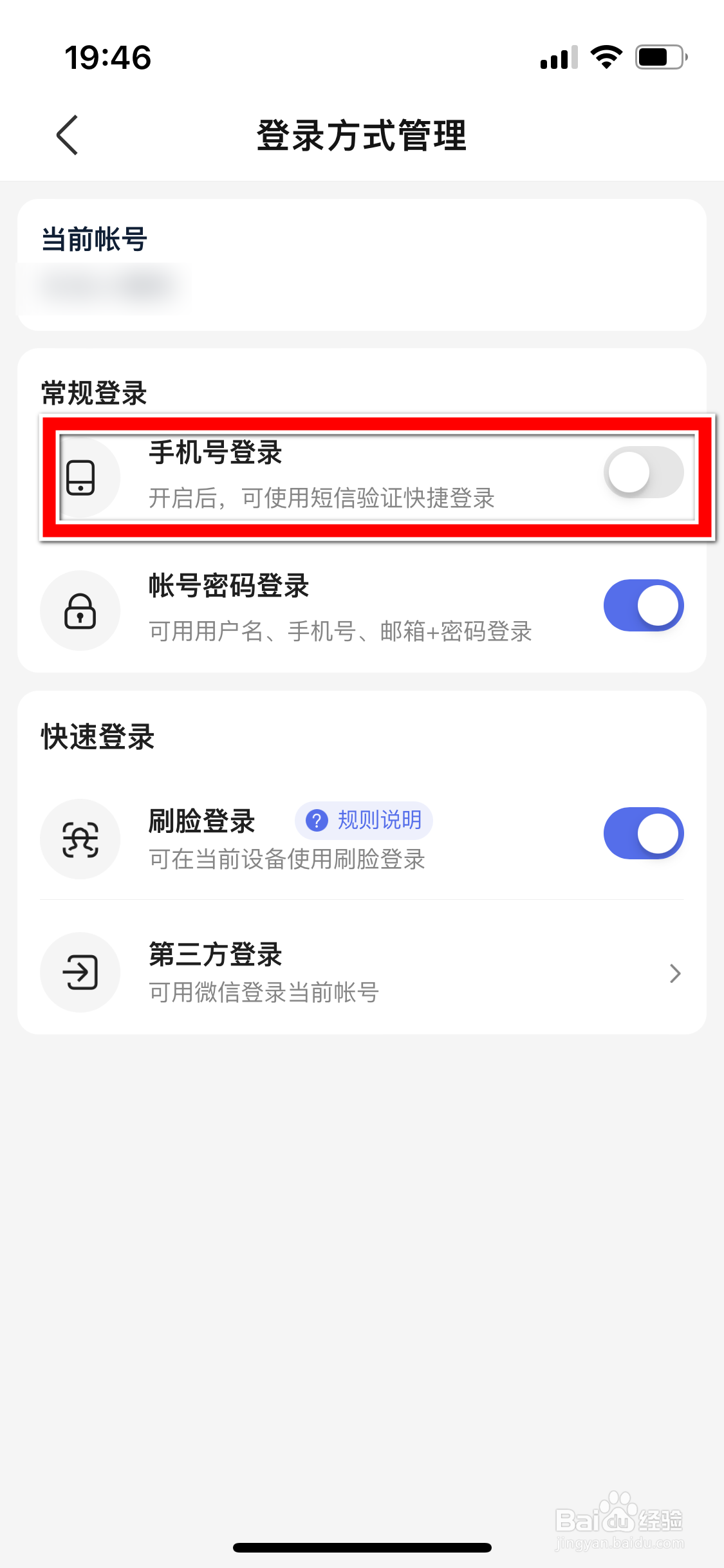Tap the 登录方式管理 title
Image resolution: width=724 pixels, height=1568 pixels.
pos(362,136)
